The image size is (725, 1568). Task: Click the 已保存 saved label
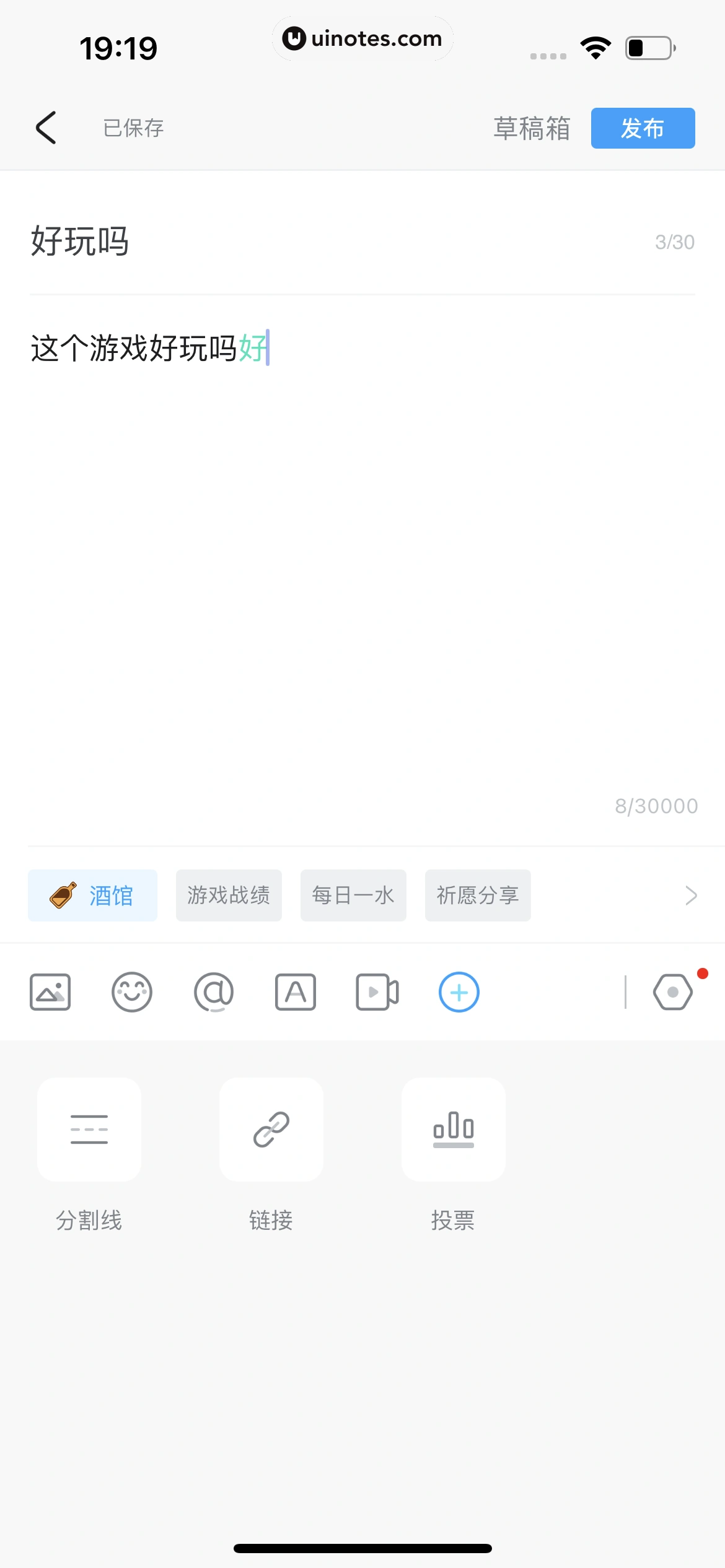[x=133, y=128]
